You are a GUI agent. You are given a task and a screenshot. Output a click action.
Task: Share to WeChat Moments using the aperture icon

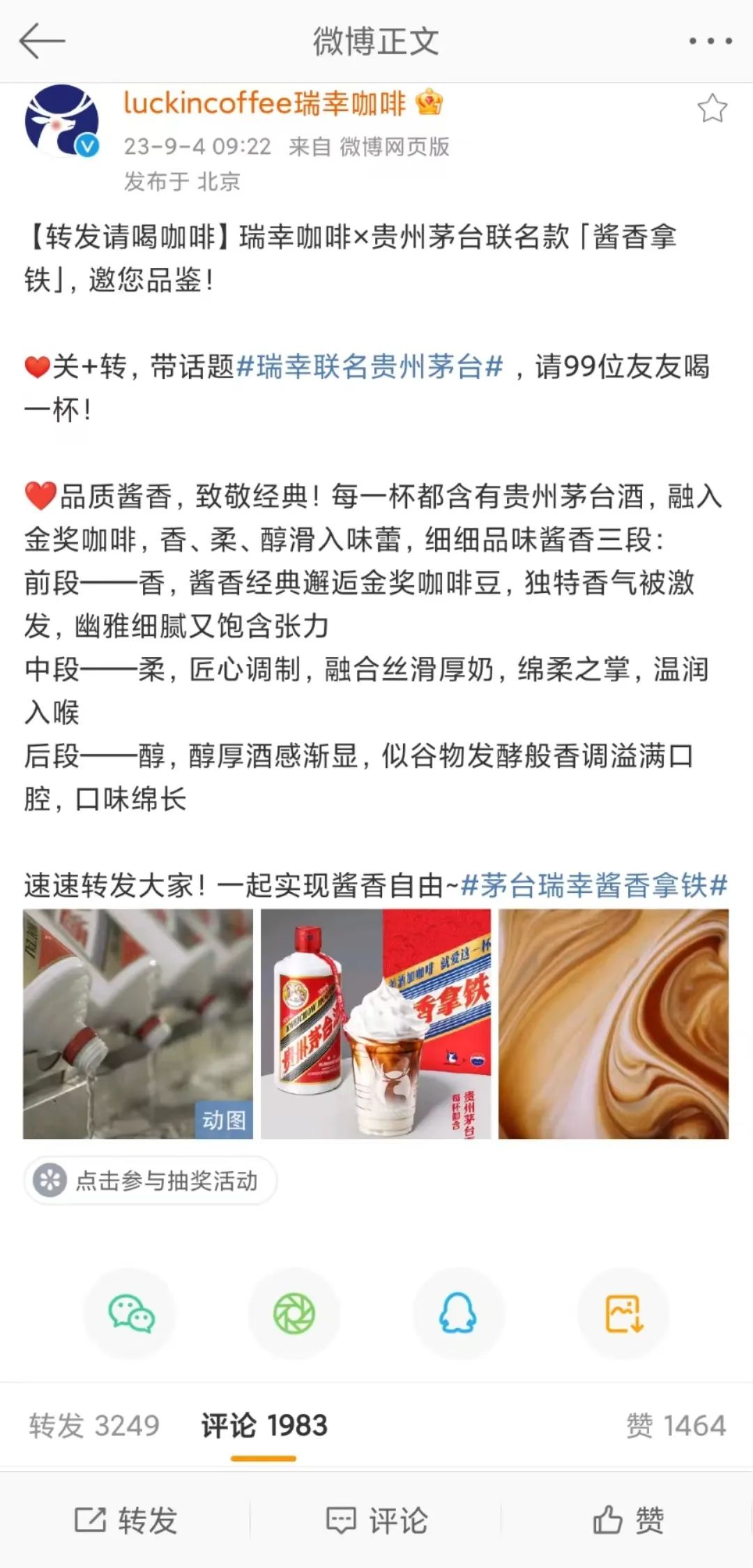(x=294, y=1314)
